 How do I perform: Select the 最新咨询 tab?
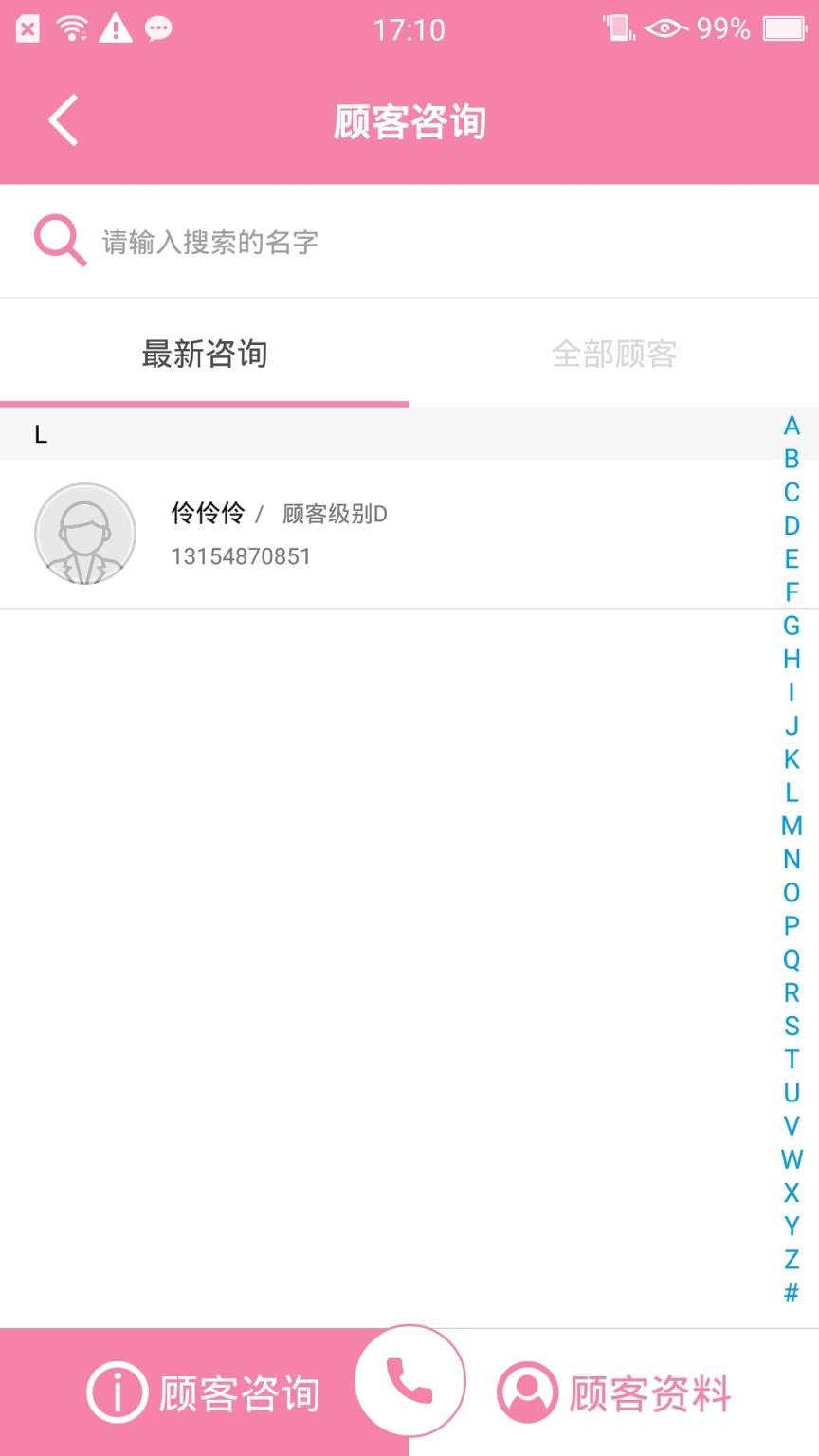(x=205, y=355)
